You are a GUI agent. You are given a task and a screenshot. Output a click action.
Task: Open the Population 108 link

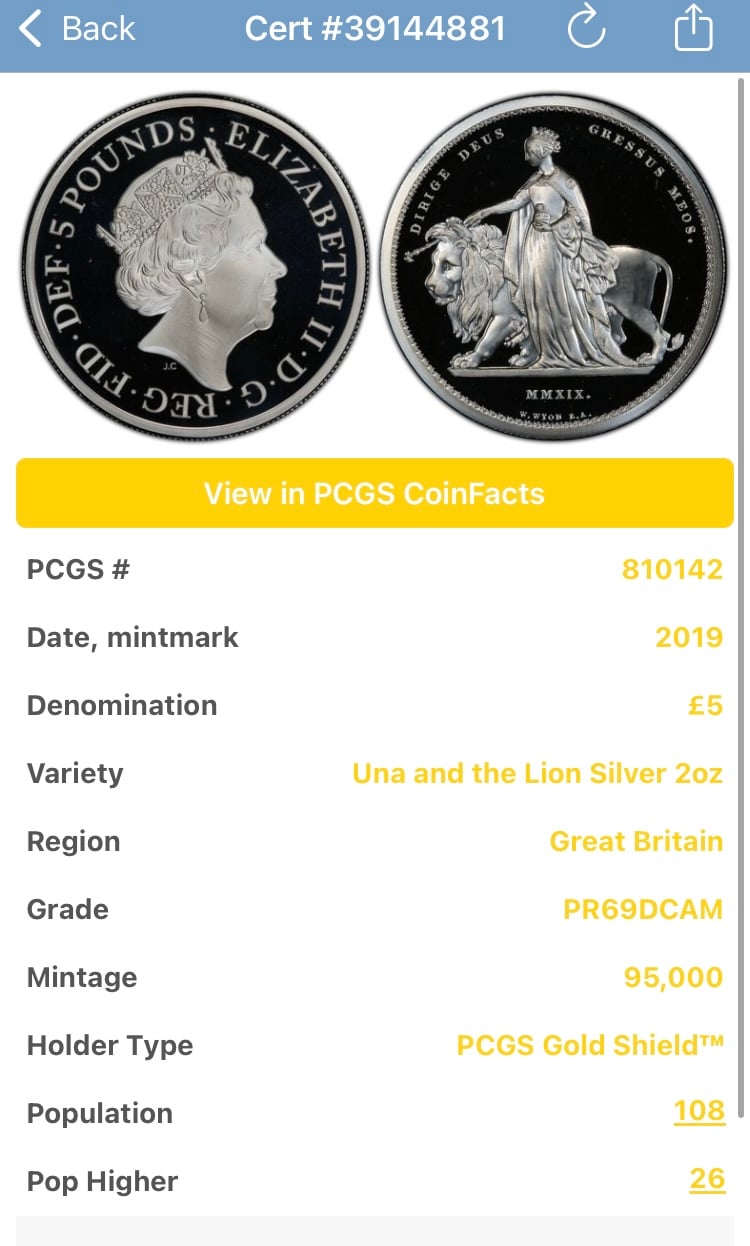pyautogui.click(x=699, y=1111)
